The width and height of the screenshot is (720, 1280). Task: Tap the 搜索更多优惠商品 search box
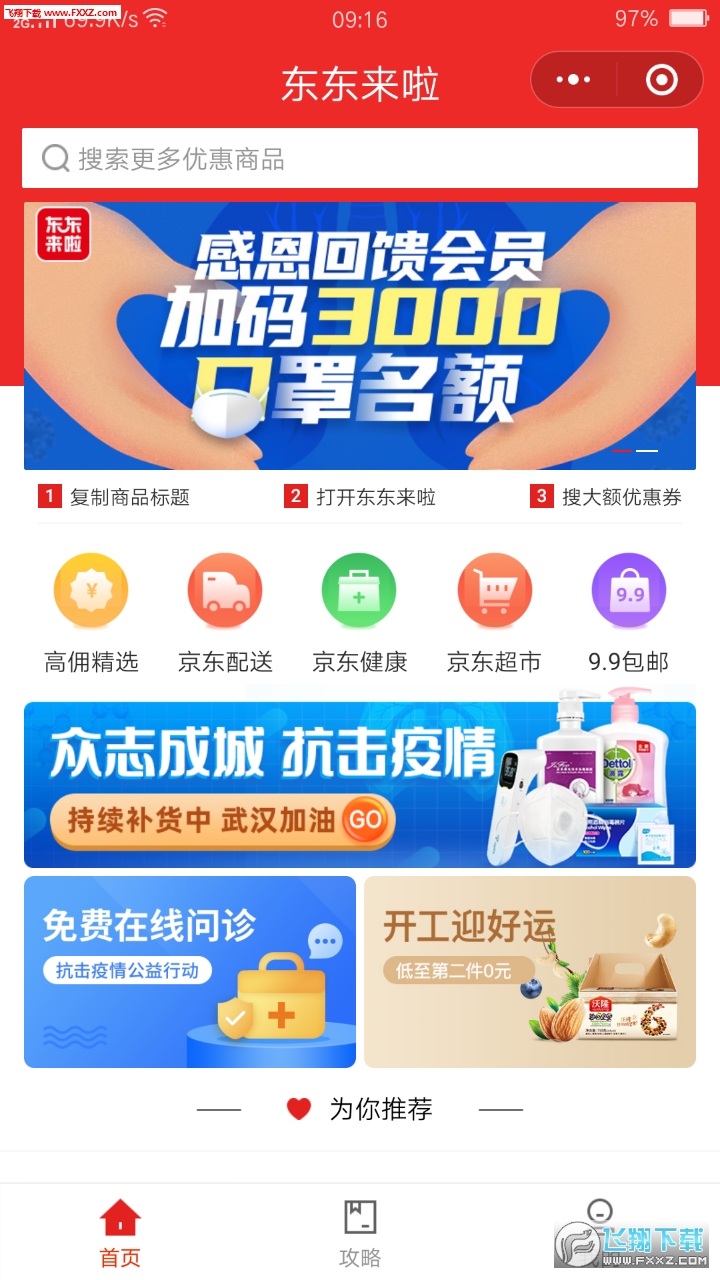(360, 158)
